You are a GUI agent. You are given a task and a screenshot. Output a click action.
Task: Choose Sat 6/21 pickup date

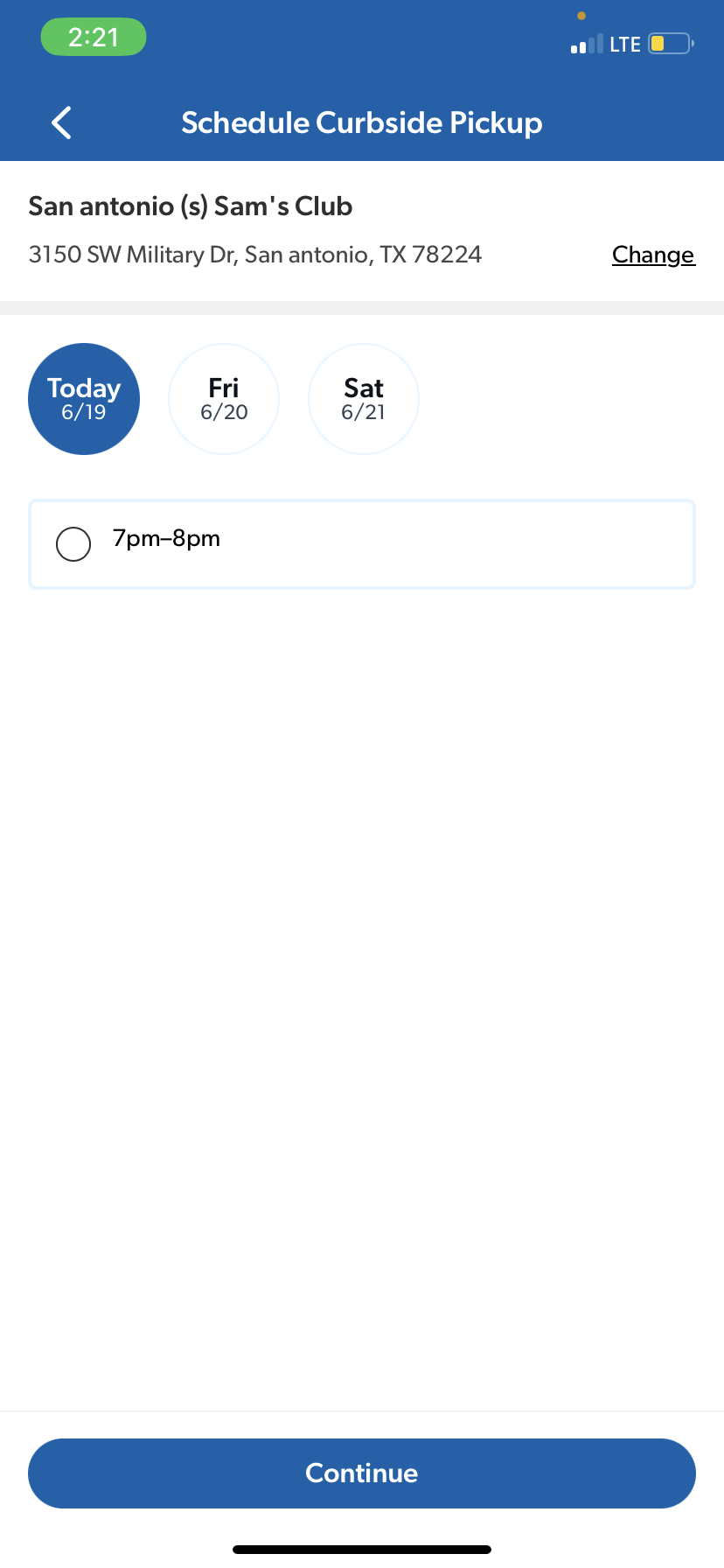pyautogui.click(x=364, y=399)
